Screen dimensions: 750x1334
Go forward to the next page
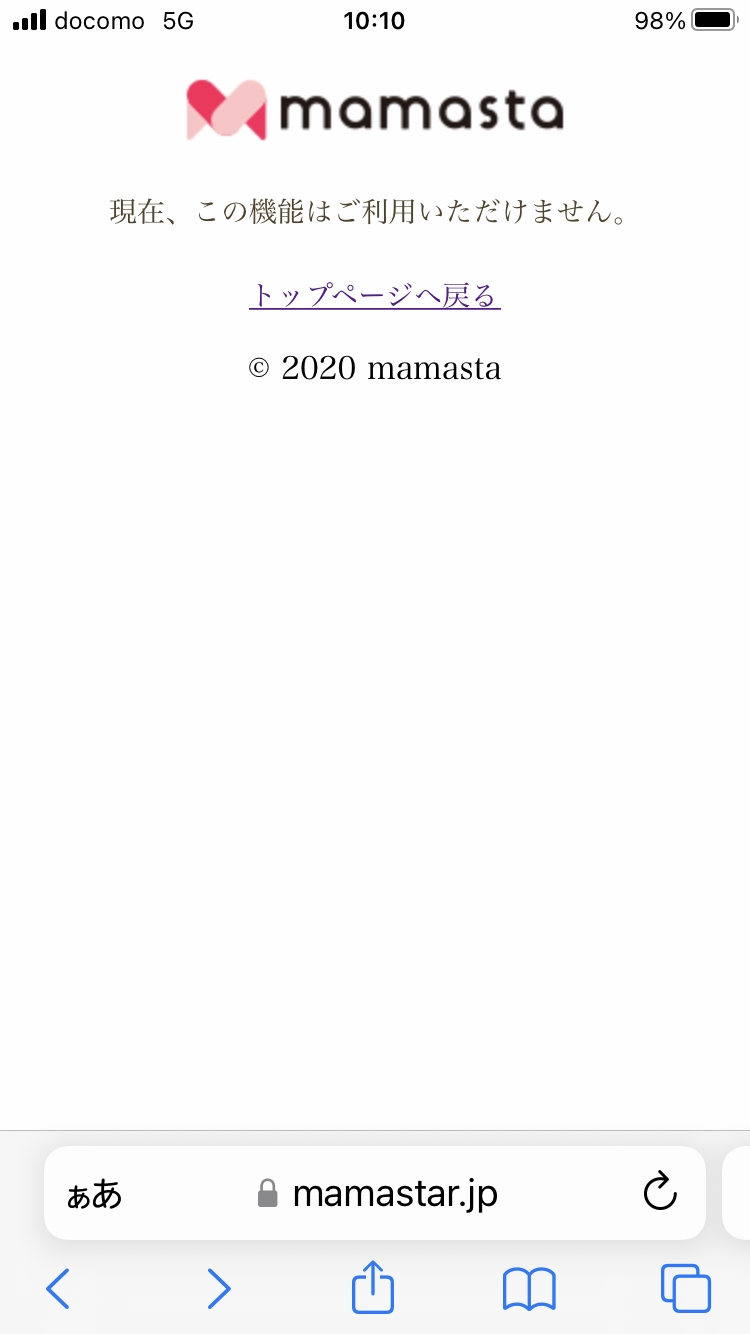click(218, 1288)
